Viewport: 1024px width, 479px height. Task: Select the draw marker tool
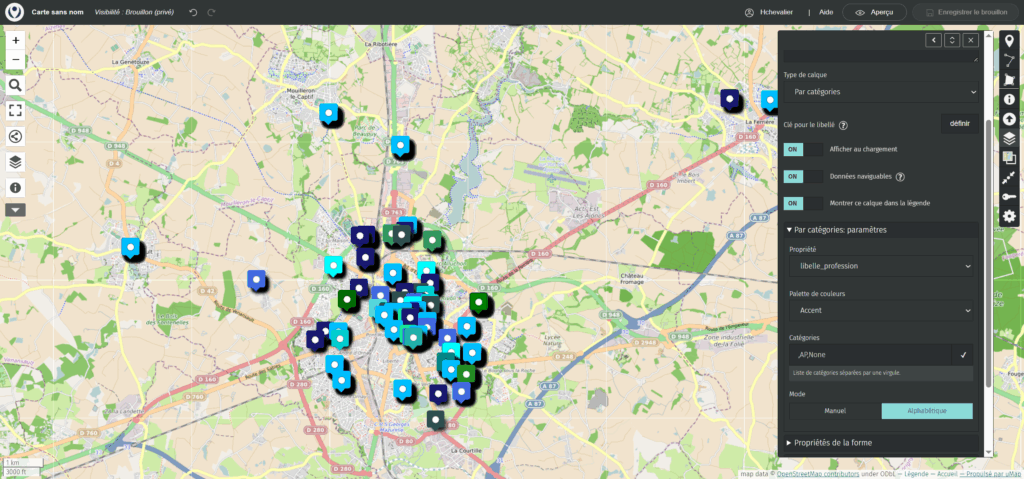(1009, 40)
